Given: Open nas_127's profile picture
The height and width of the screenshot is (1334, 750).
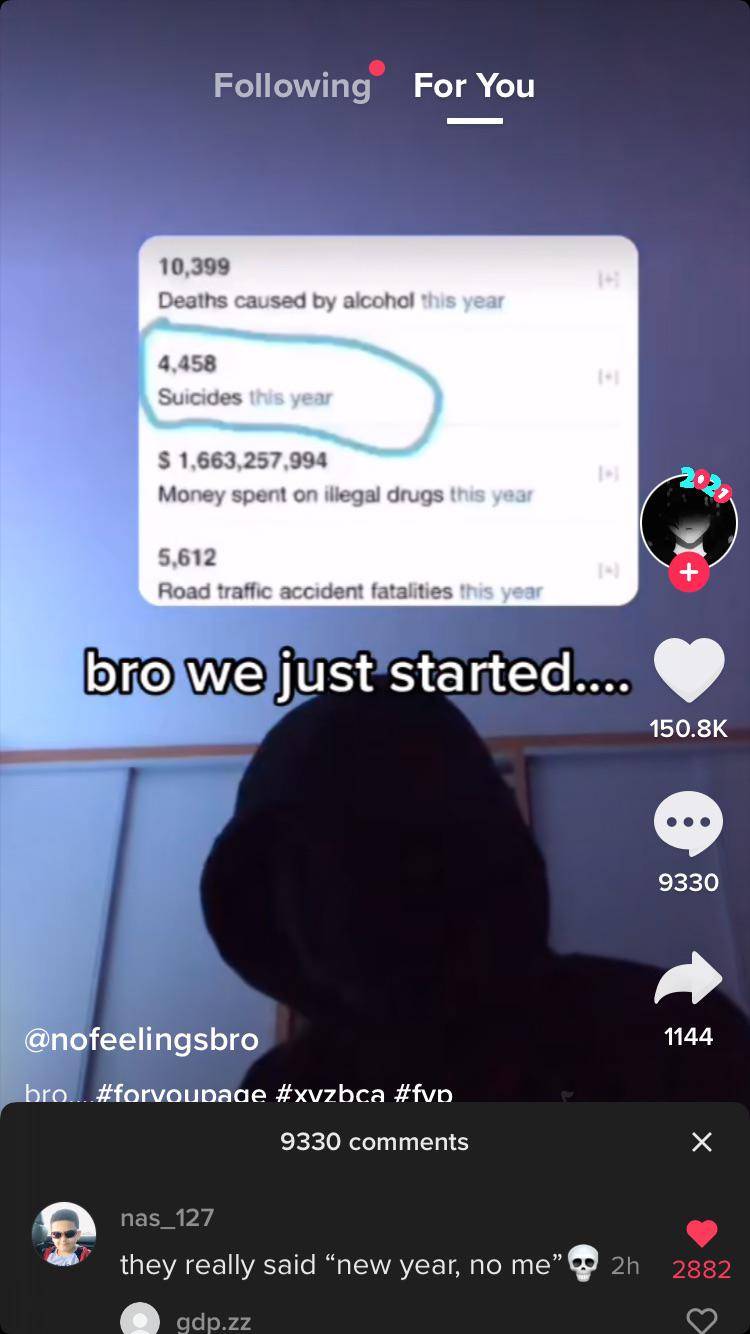Looking at the screenshot, I should click(x=64, y=1234).
